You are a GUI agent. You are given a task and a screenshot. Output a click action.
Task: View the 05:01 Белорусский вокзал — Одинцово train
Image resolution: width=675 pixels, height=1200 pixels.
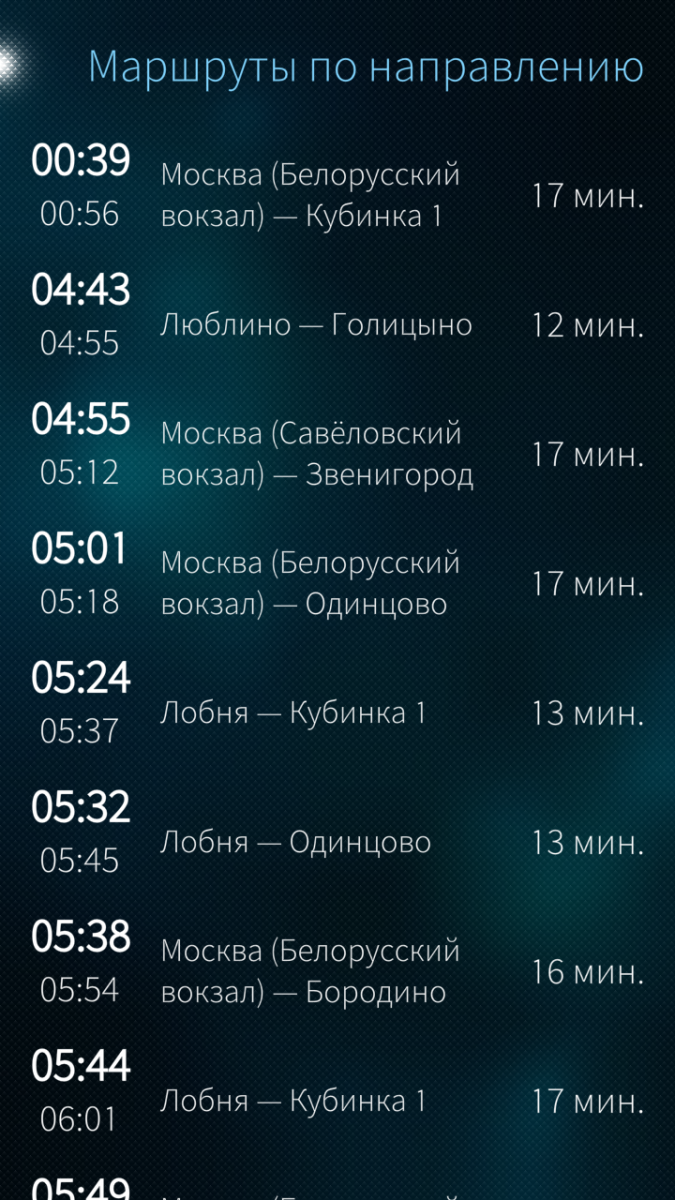pyautogui.click(x=337, y=584)
